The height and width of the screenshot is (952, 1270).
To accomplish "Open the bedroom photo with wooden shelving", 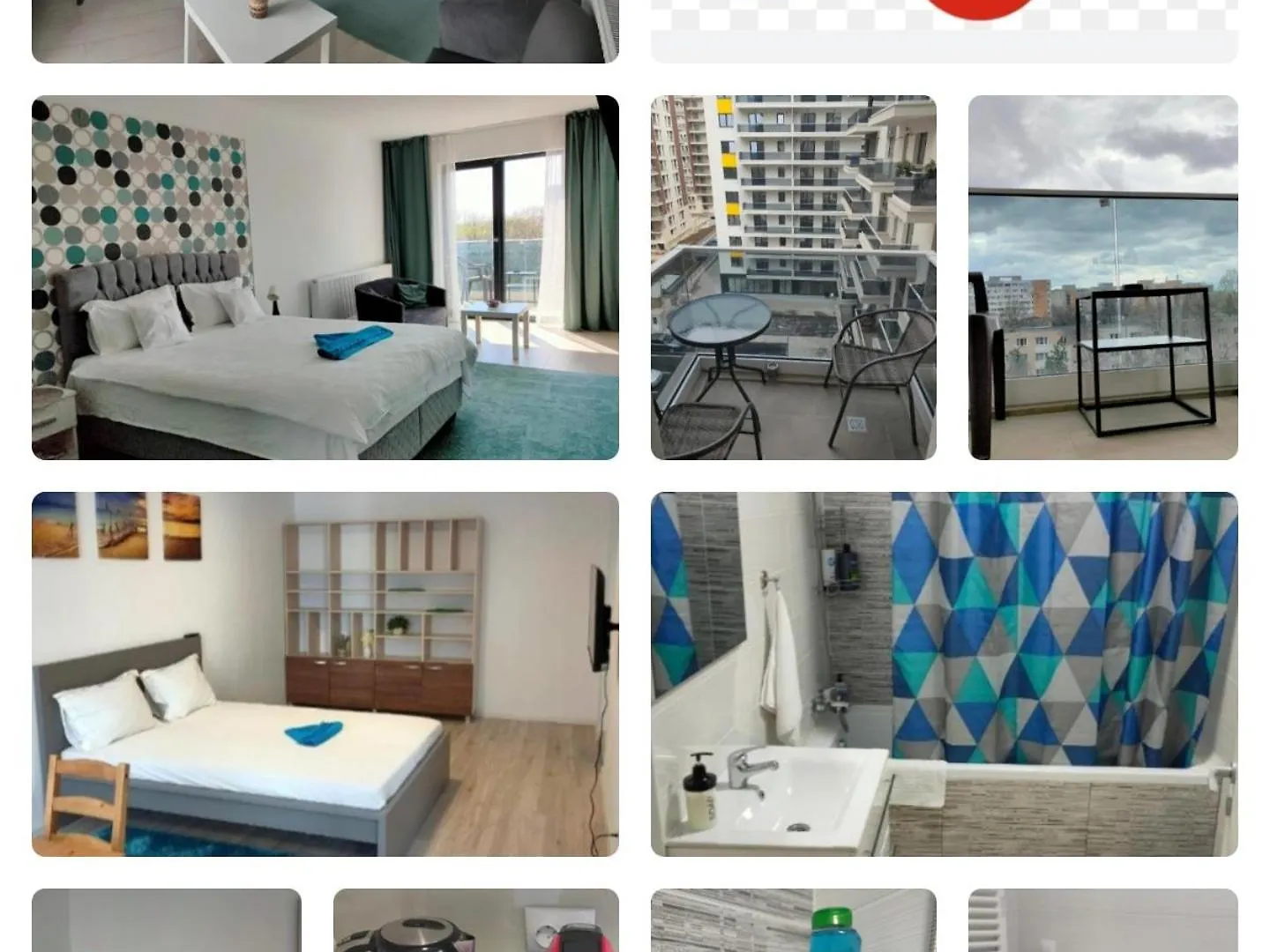I will tap(325, 673).
